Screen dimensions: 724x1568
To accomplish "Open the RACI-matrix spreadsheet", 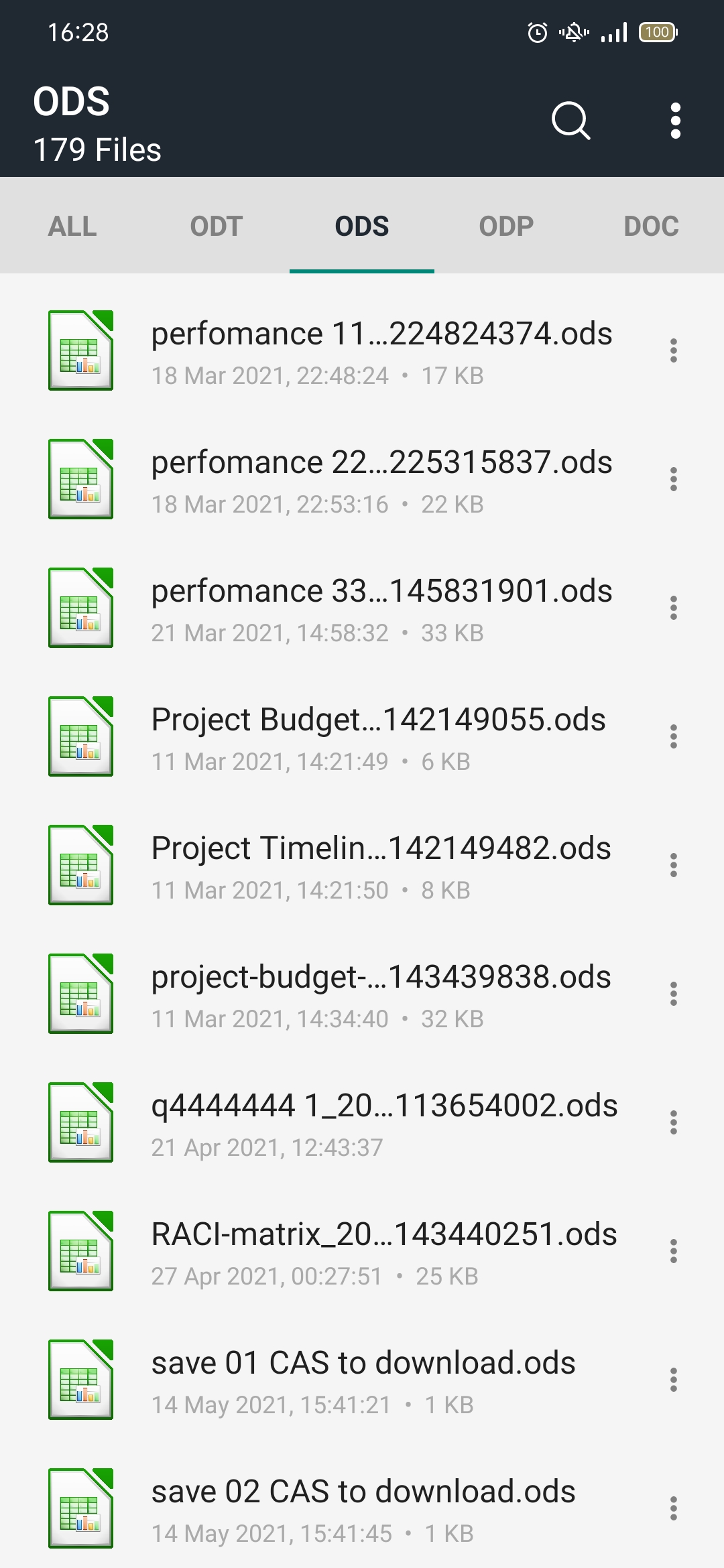I will [x=383, y=1251].
